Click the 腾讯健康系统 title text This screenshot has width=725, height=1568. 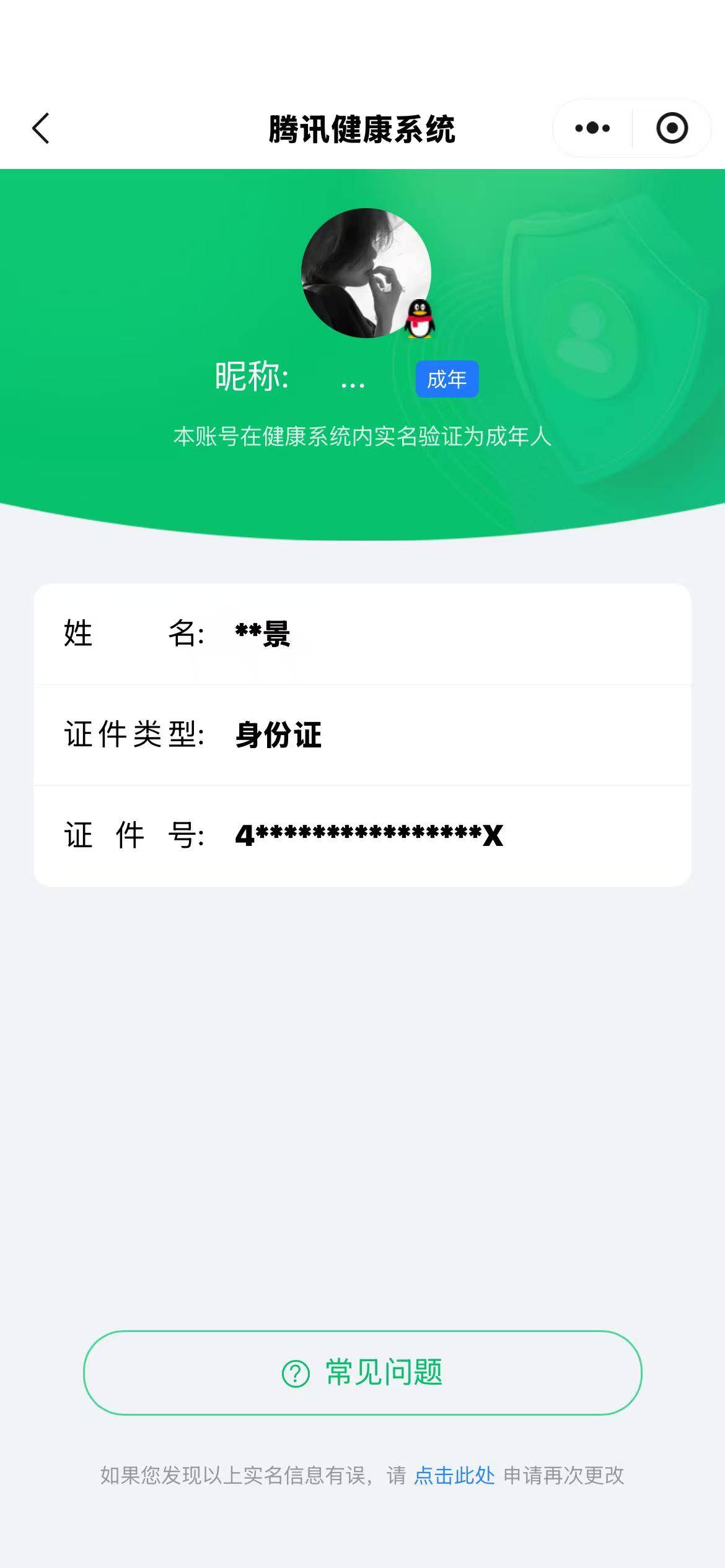coord(362,128)
